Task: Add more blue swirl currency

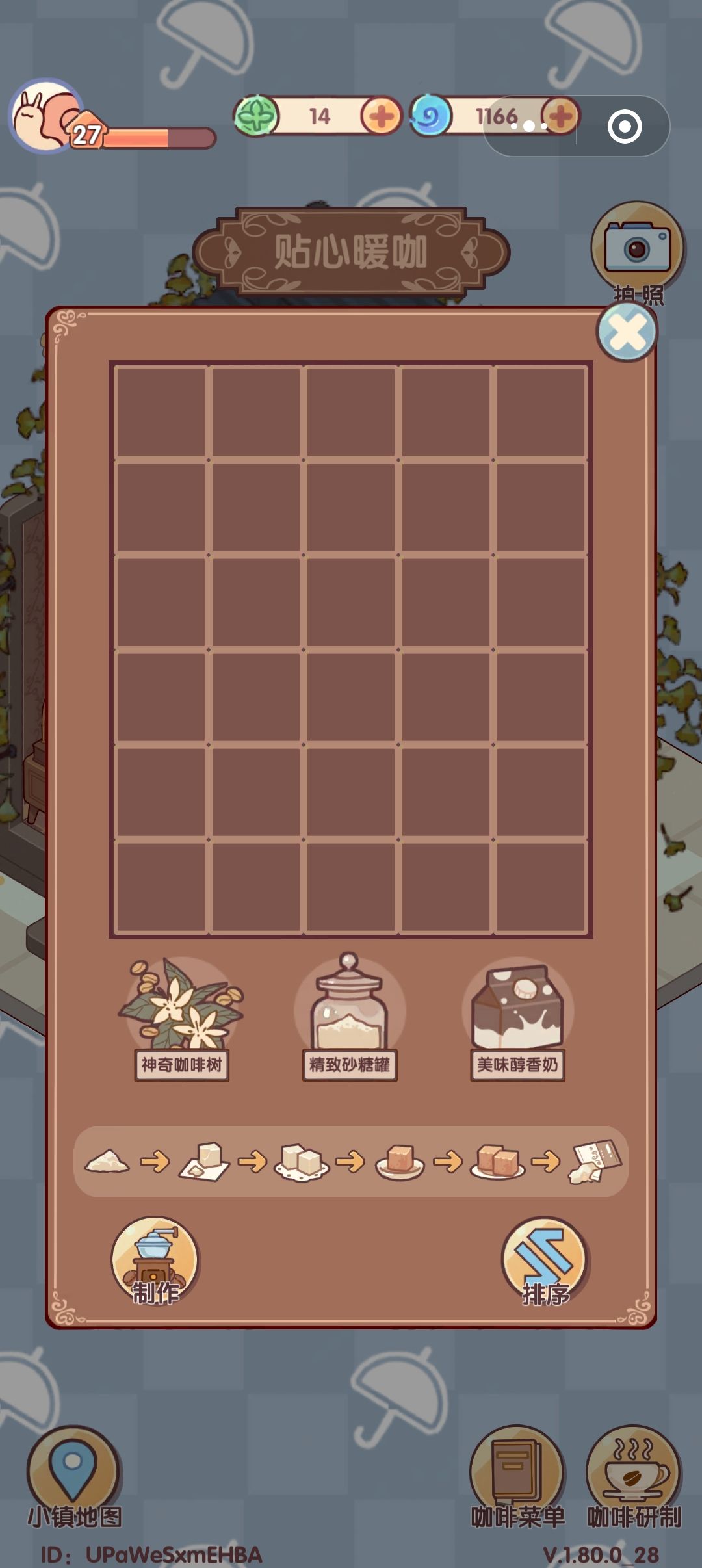Action: coord(560,117)
